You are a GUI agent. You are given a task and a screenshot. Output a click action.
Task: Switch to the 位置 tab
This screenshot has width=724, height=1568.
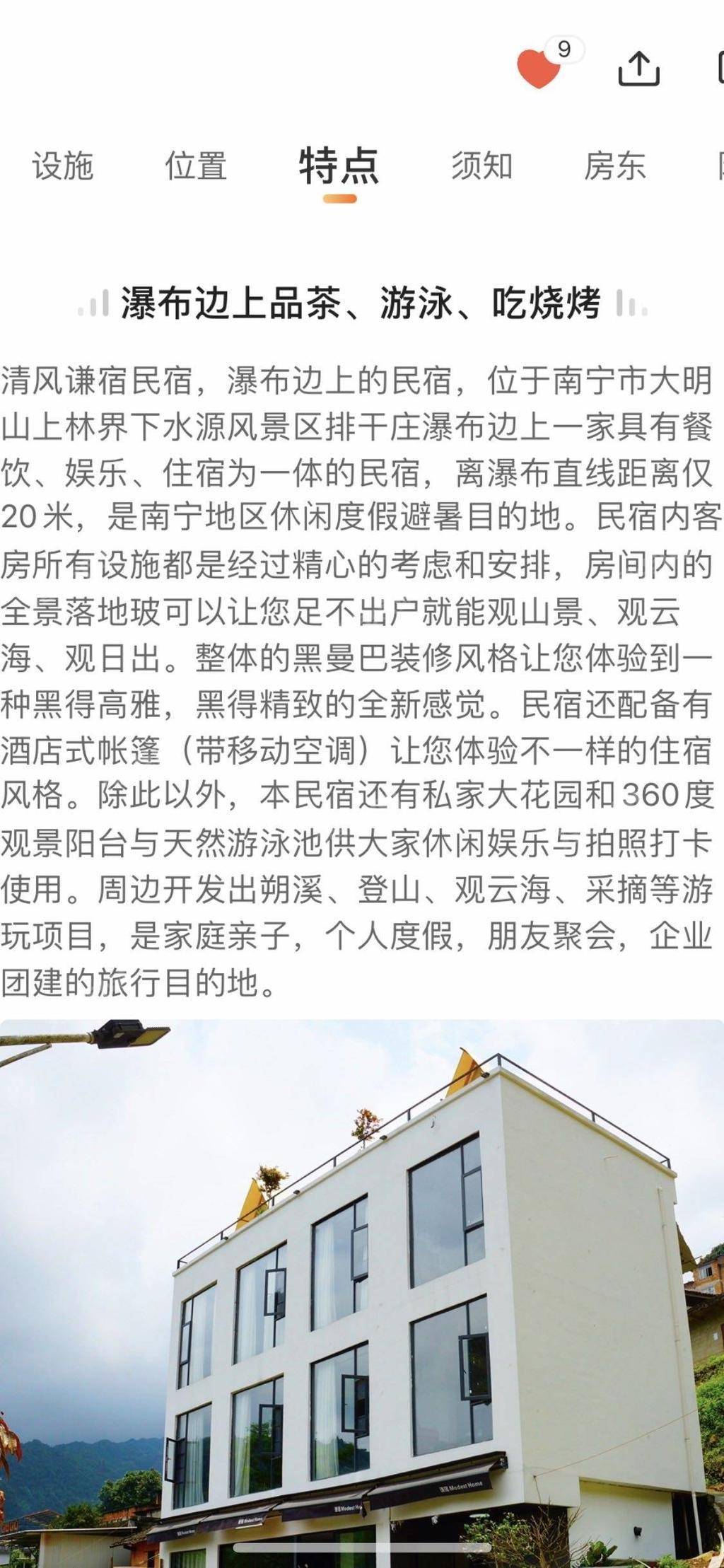(x=196, y=166)
